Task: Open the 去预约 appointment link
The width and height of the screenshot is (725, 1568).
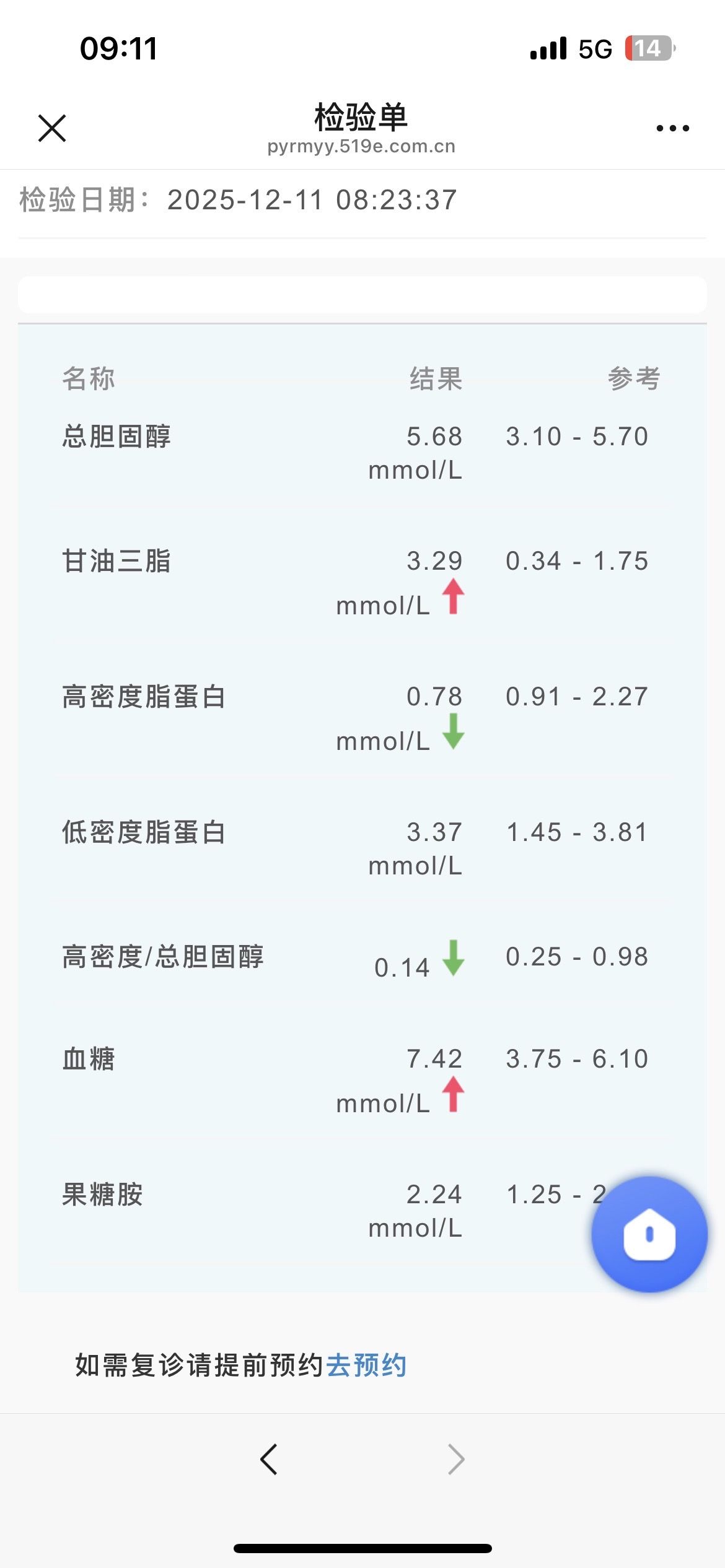Action: coord(366,1365)
